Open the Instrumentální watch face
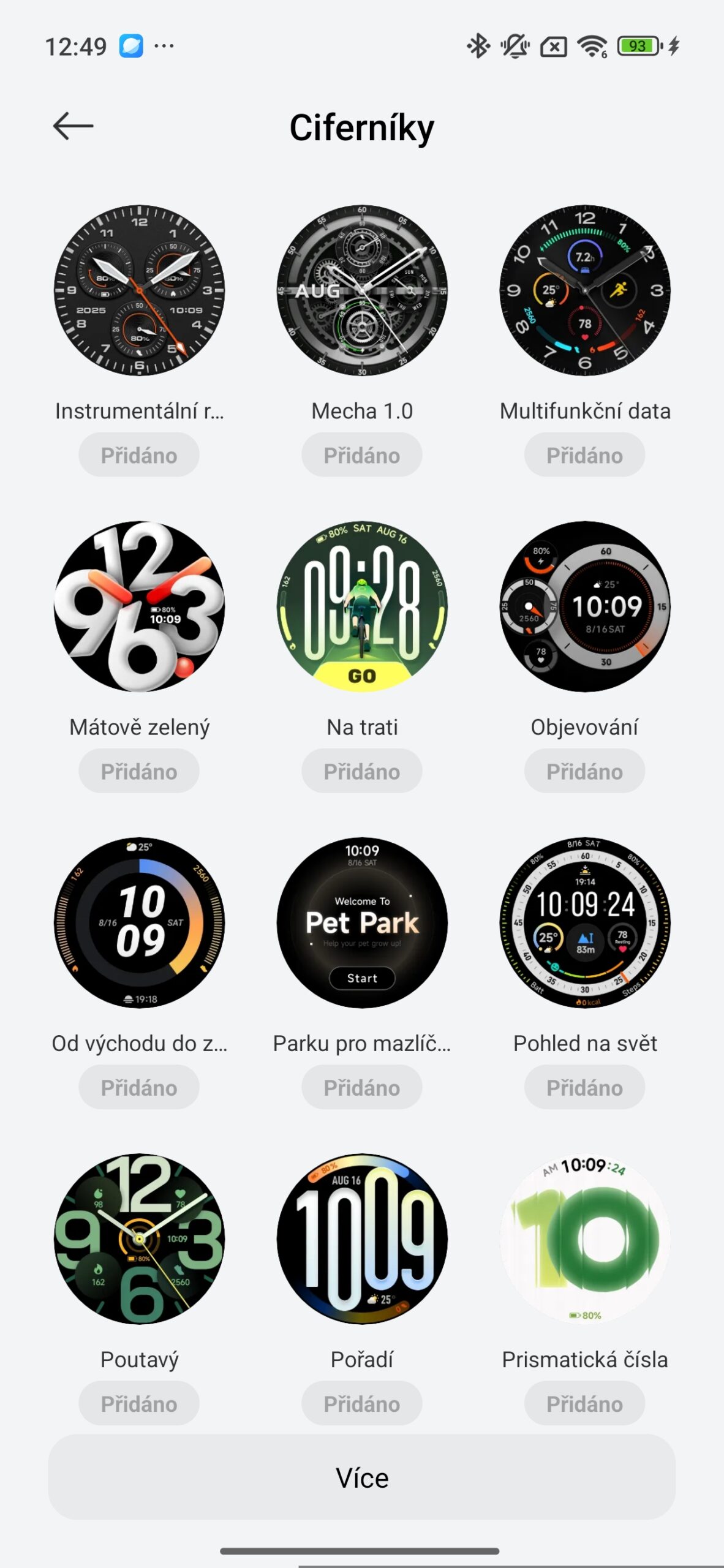This screenshot has height=1568, width=724. click(x=139, y=290)
